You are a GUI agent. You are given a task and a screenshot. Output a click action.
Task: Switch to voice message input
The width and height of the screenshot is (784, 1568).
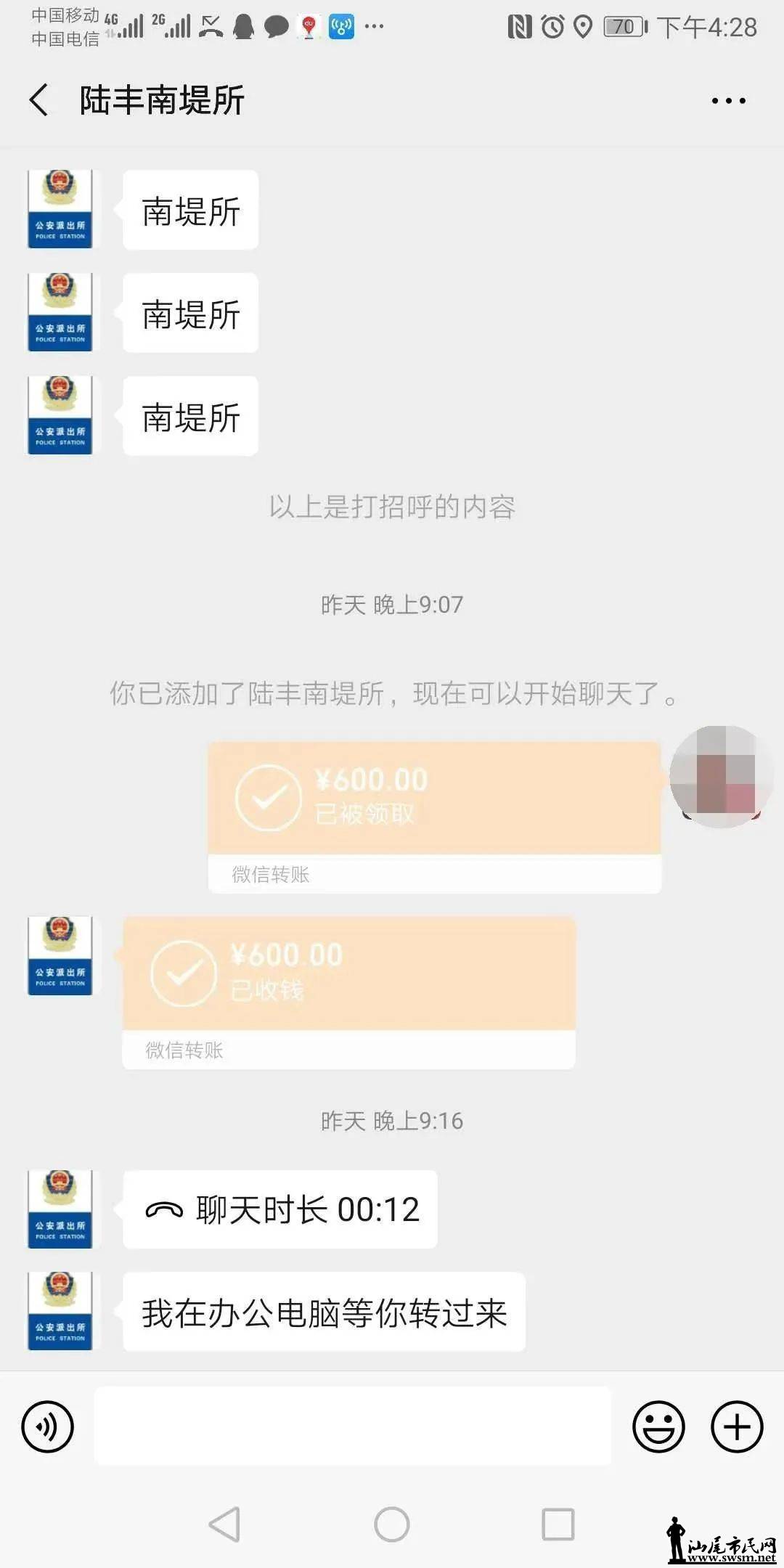[48, 1426]
